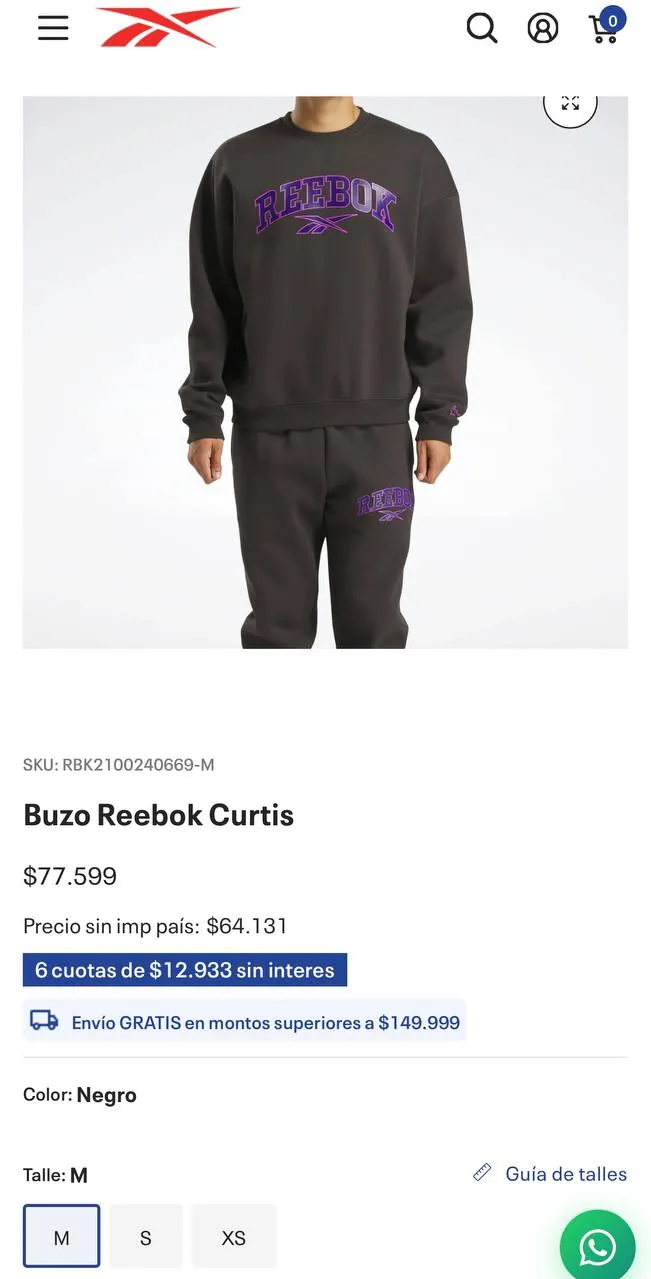Open the Buzo Reebok Curtis product photo

(325, 372)
